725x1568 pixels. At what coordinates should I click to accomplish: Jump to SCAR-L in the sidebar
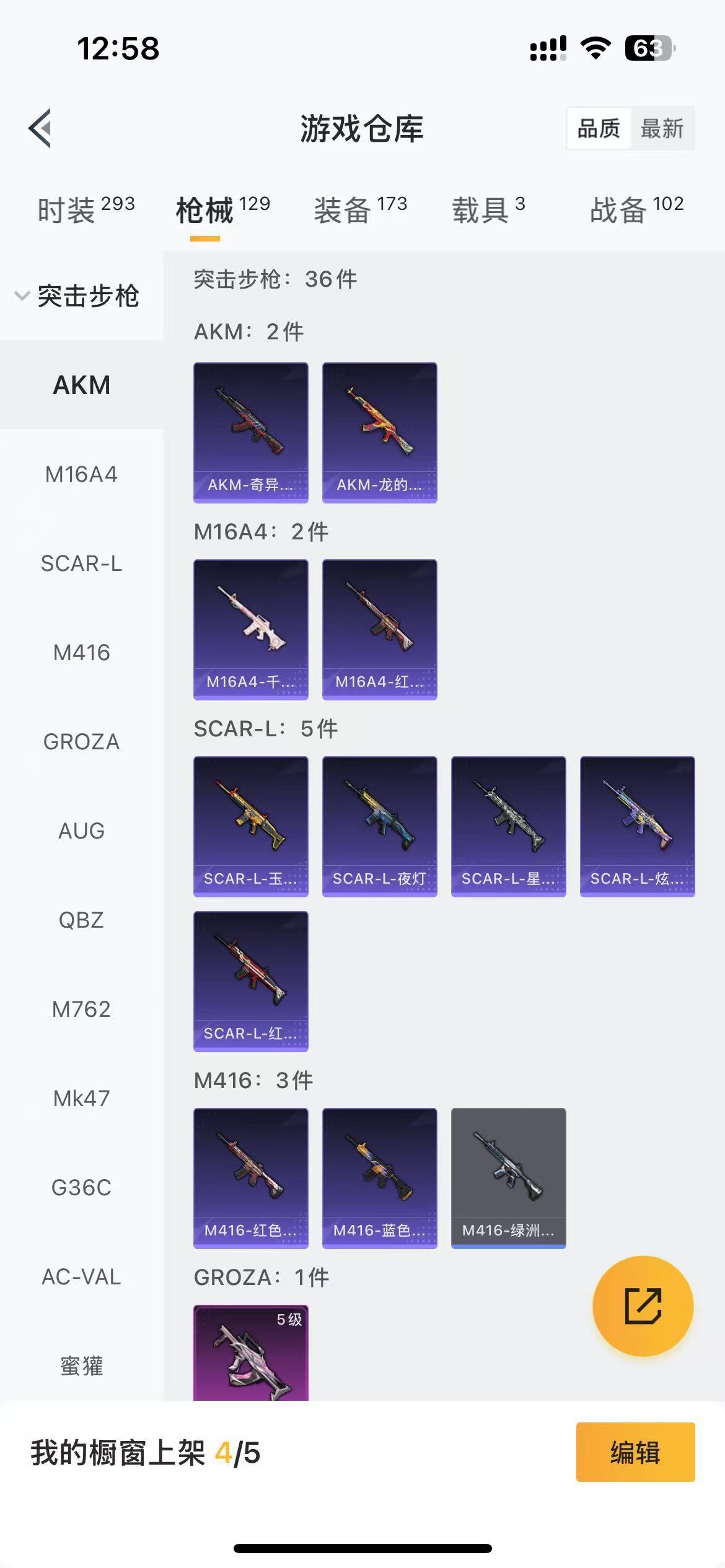click(81, 564)
